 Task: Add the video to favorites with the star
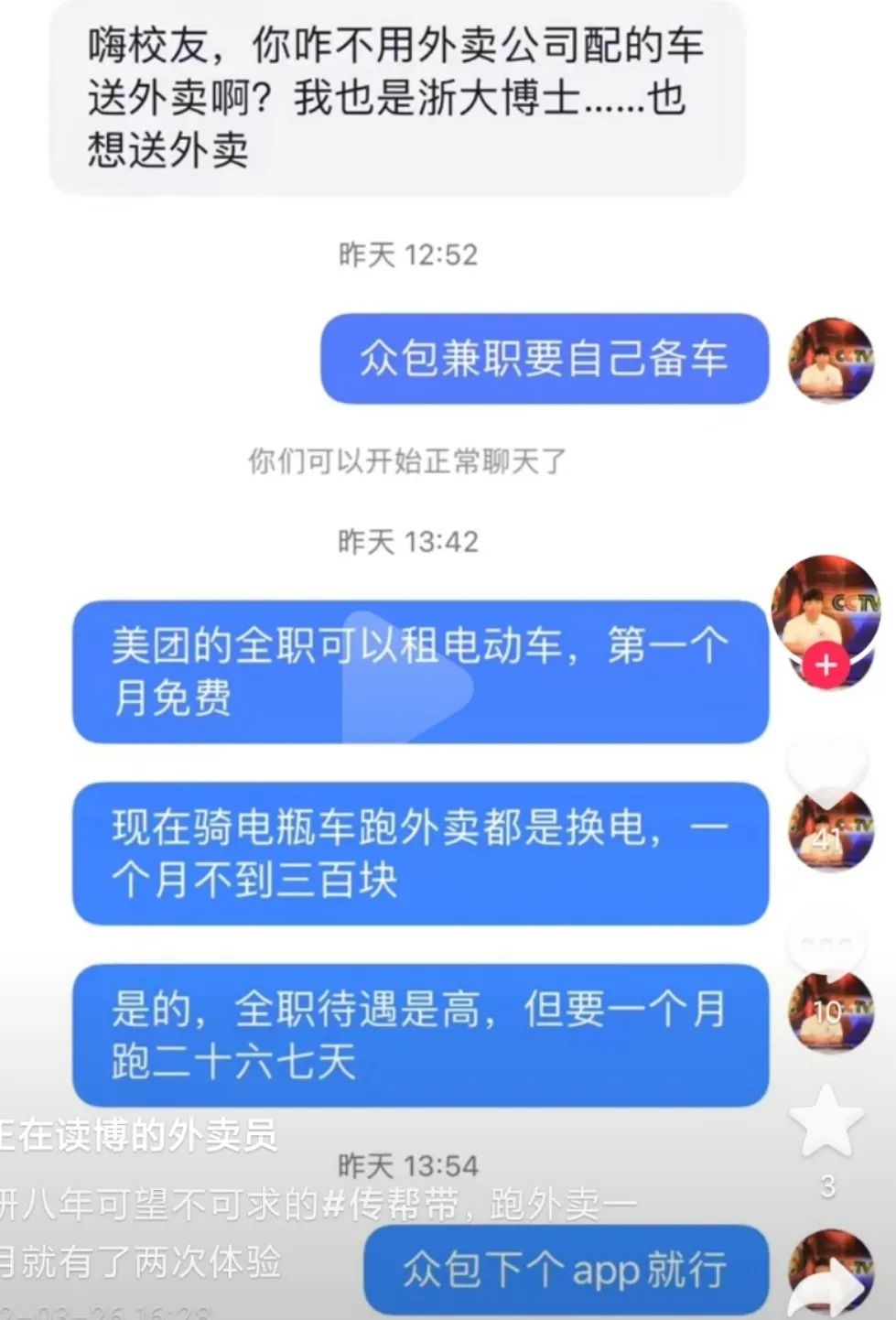(x=826, y=1122)
